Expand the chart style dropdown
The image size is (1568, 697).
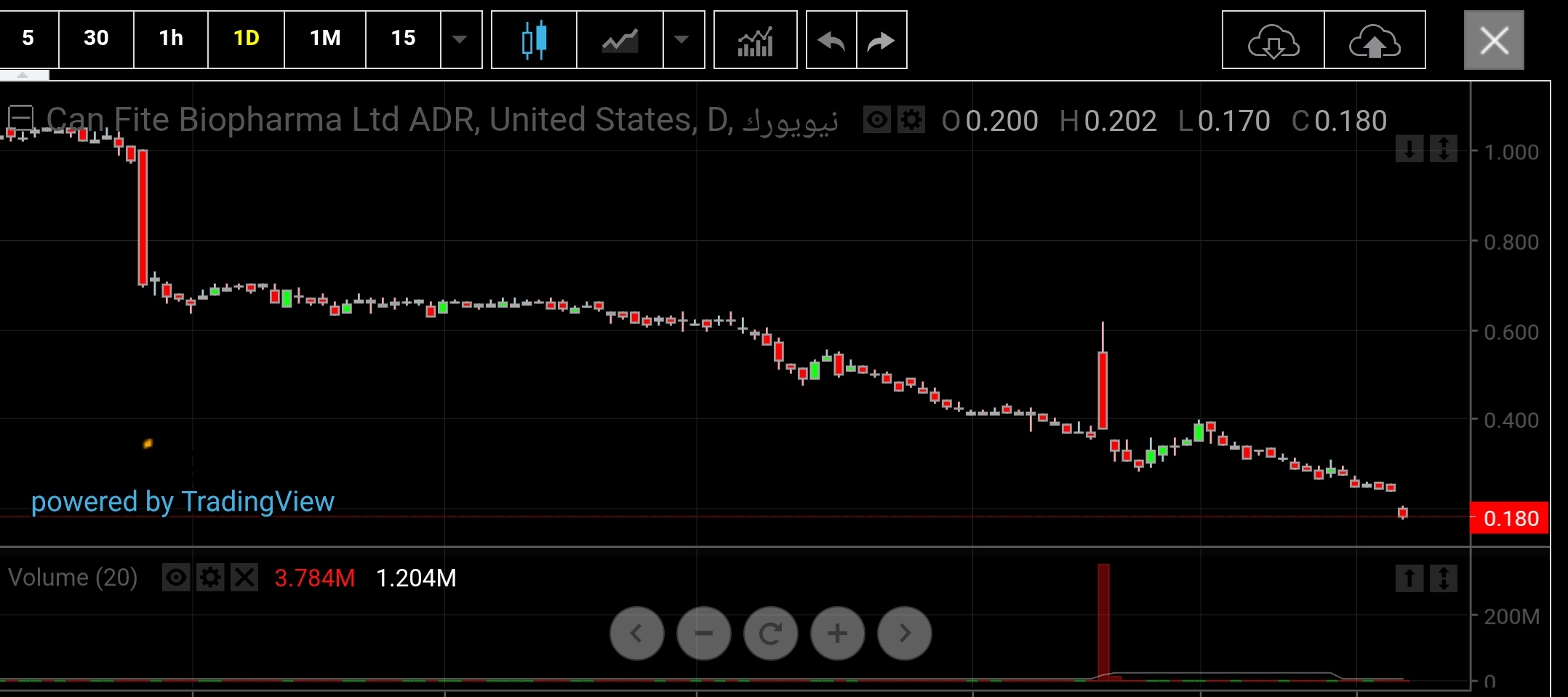(x=682, y=39)
